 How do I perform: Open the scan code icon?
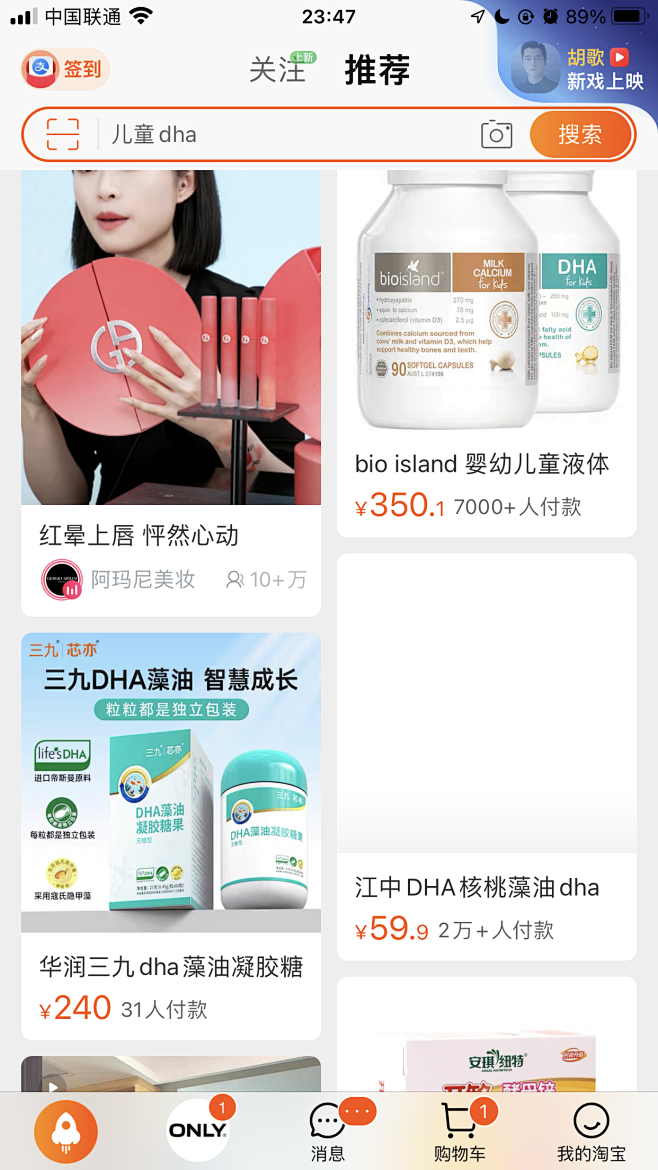(x=62, y=134)
